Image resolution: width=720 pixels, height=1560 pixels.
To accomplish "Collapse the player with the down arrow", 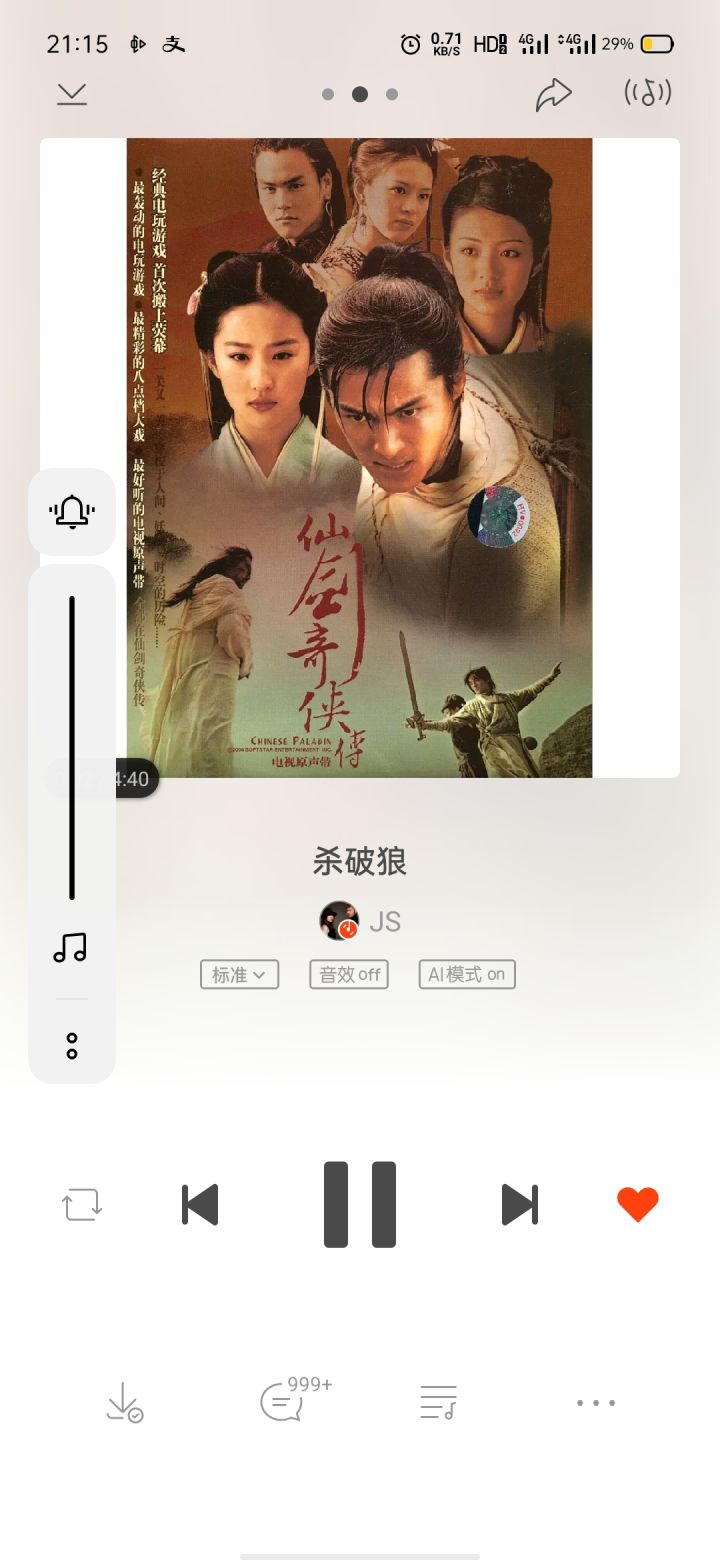I will (72, 94).
